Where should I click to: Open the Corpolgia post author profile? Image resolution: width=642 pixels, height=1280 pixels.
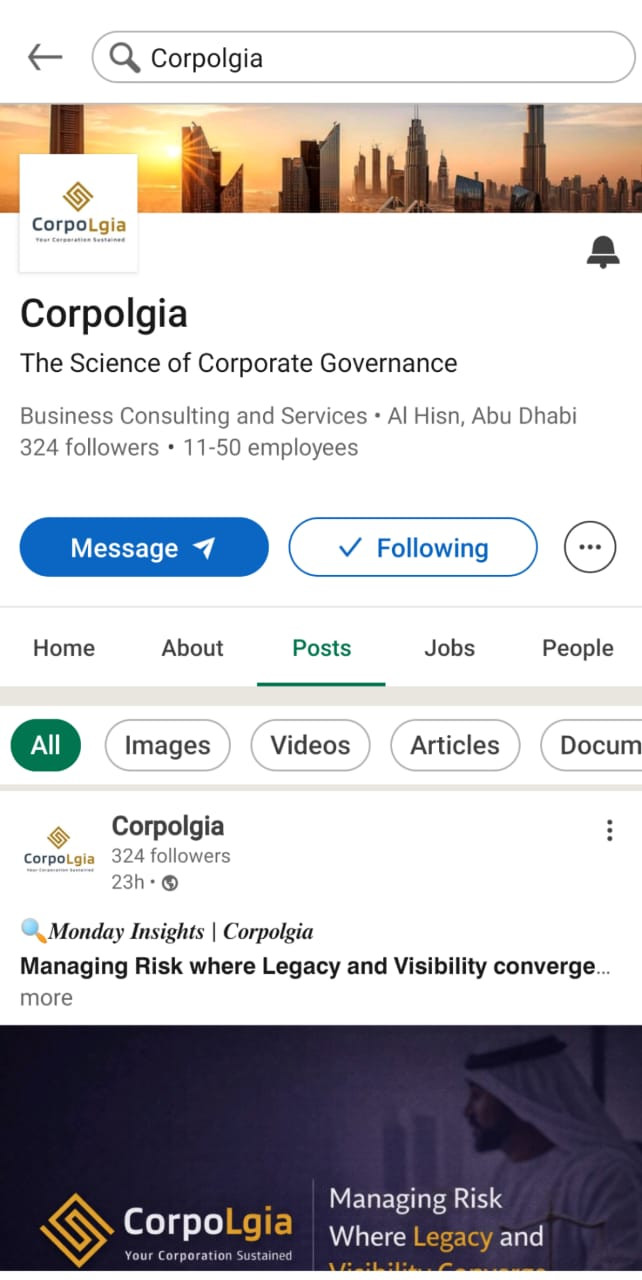click(x=167, y=826)
